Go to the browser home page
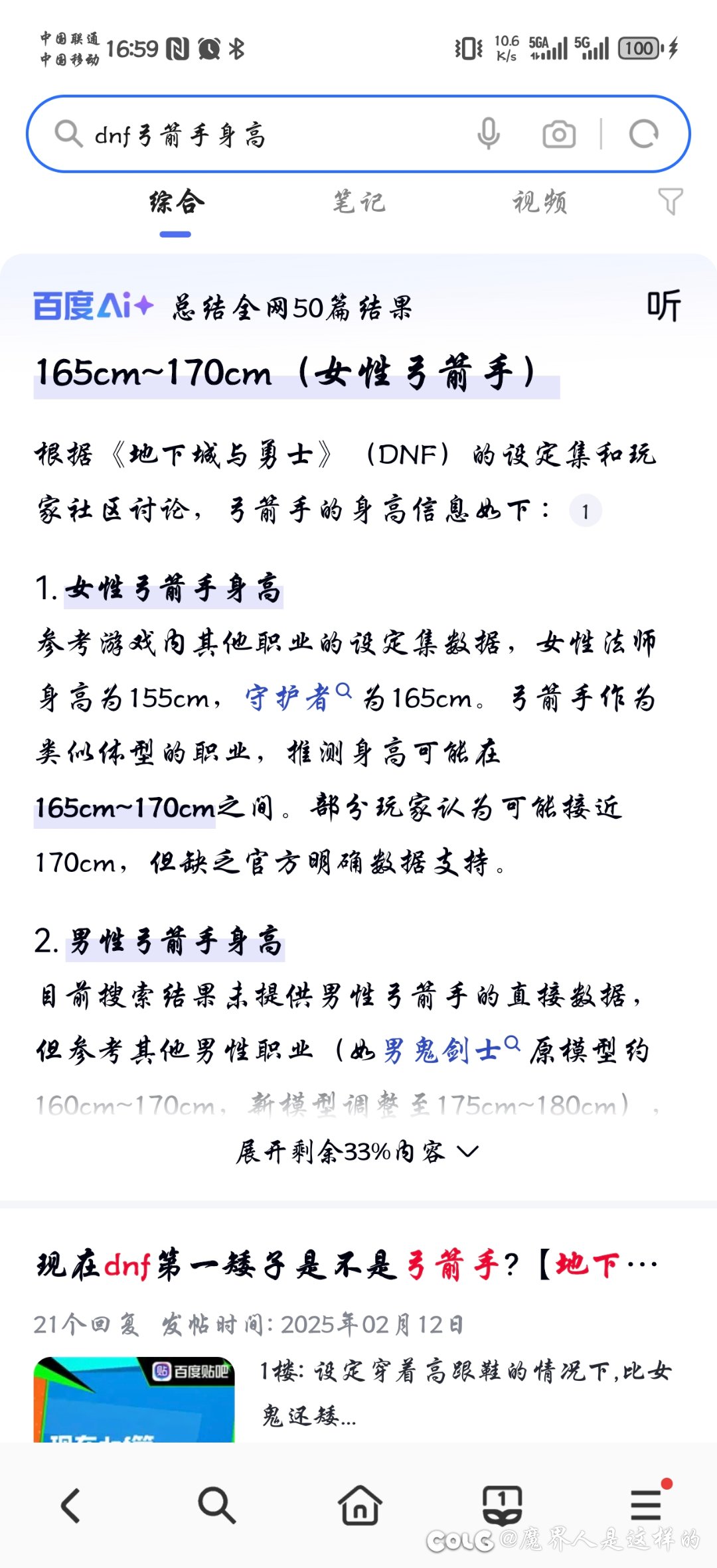 (x=360, y=1504)
